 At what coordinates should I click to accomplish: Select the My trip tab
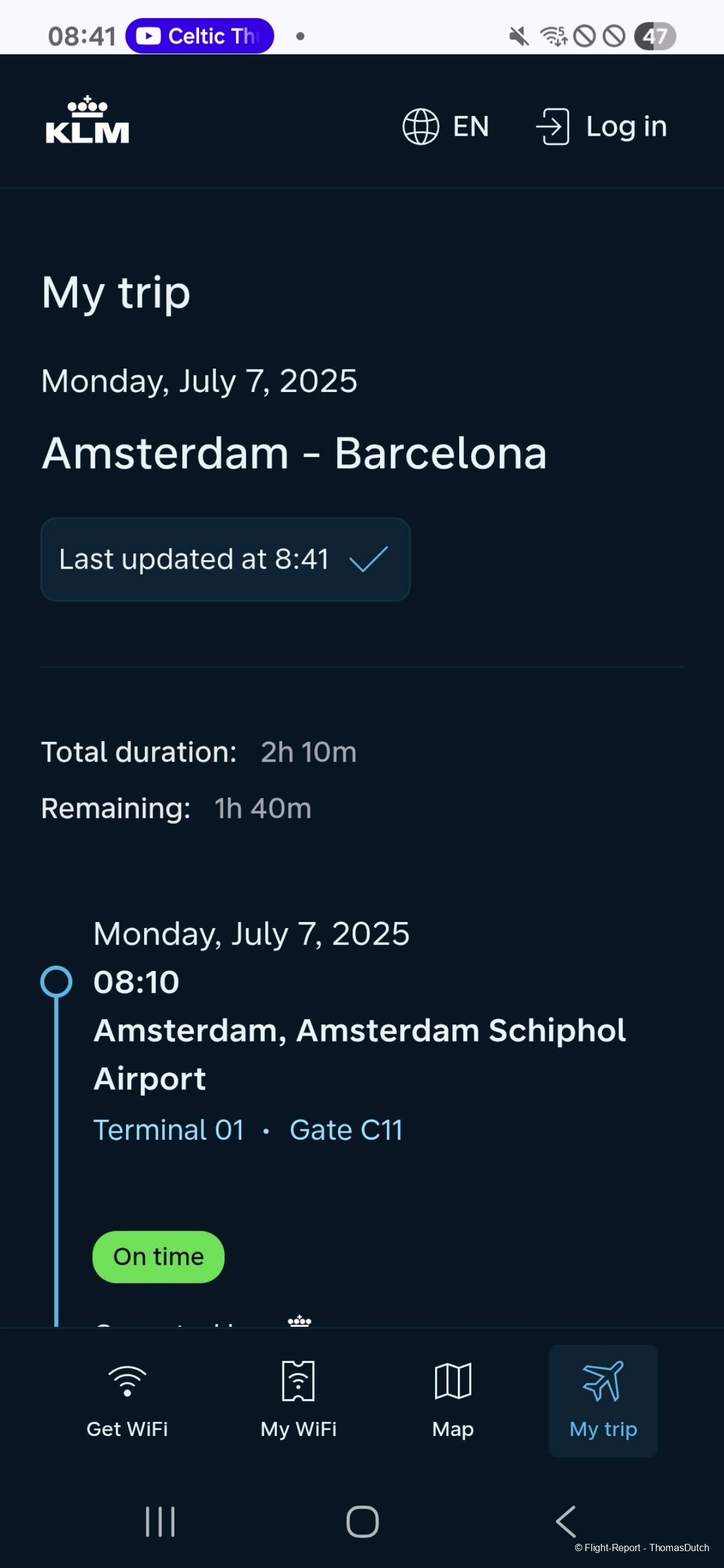point(603,1400)
